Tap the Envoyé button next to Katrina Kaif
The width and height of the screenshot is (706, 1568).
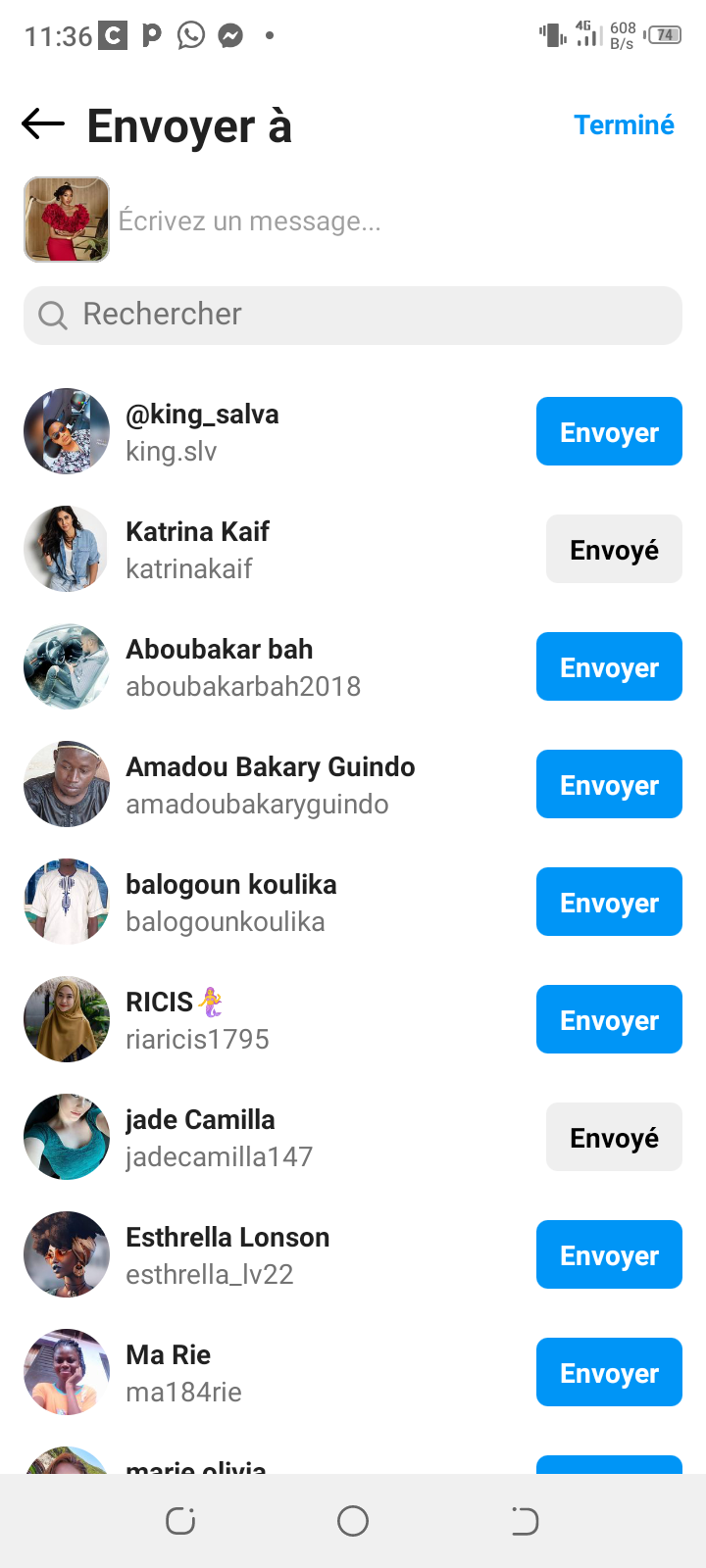pyautogui.click(x=614, y=550)
